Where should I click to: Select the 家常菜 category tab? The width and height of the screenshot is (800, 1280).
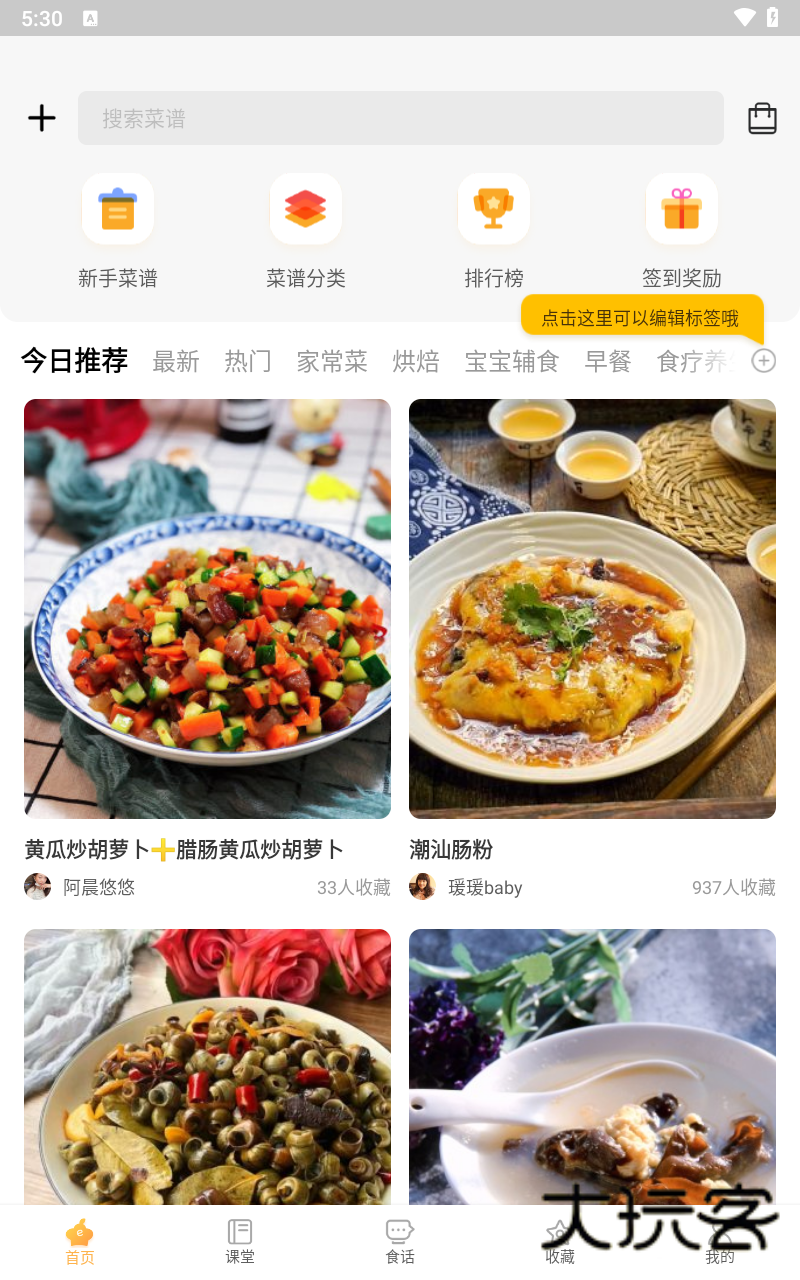[x=331, y=362]
